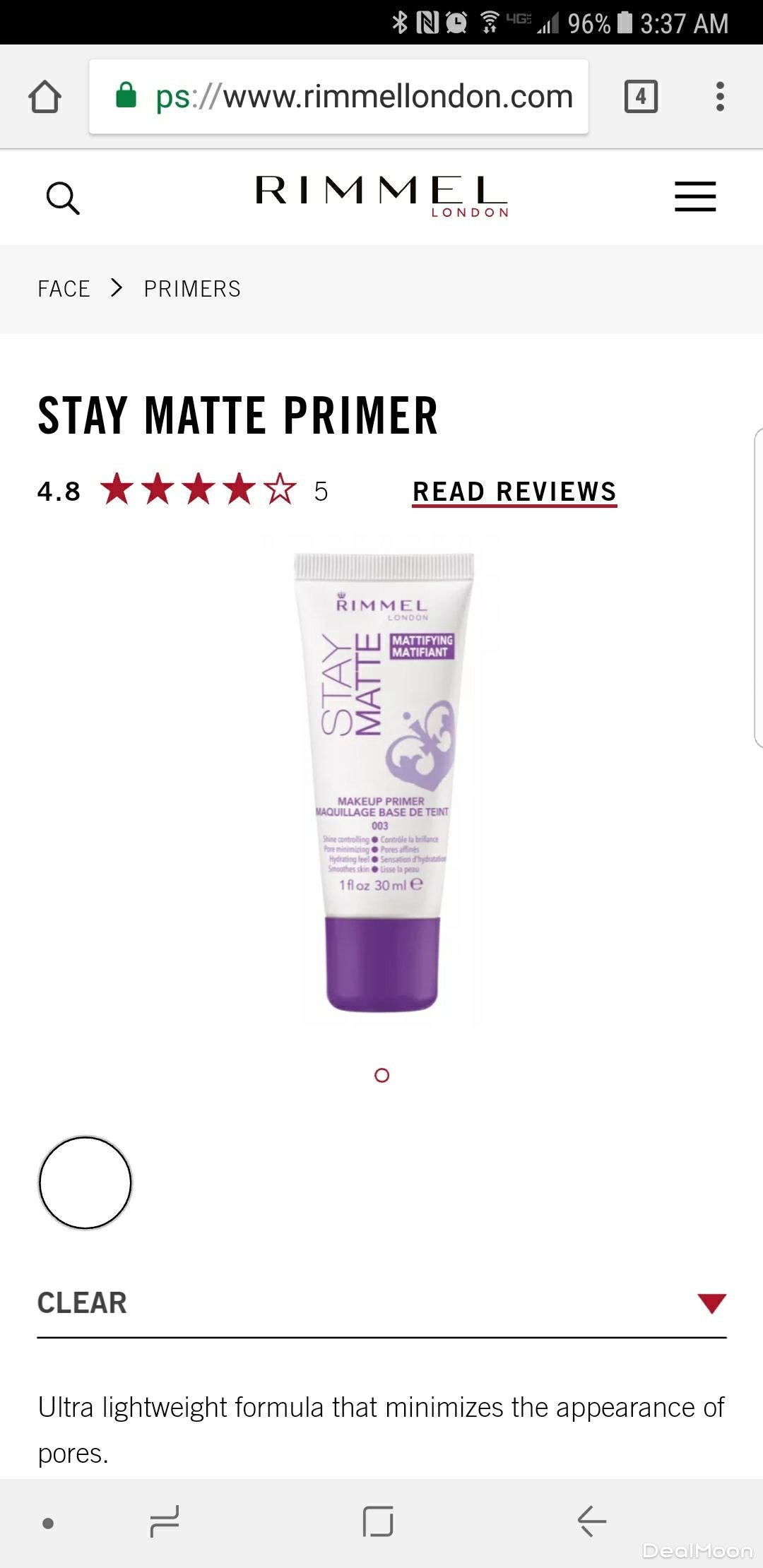
Task: Open the hamburger navigation menu
Action: [695, 196]
